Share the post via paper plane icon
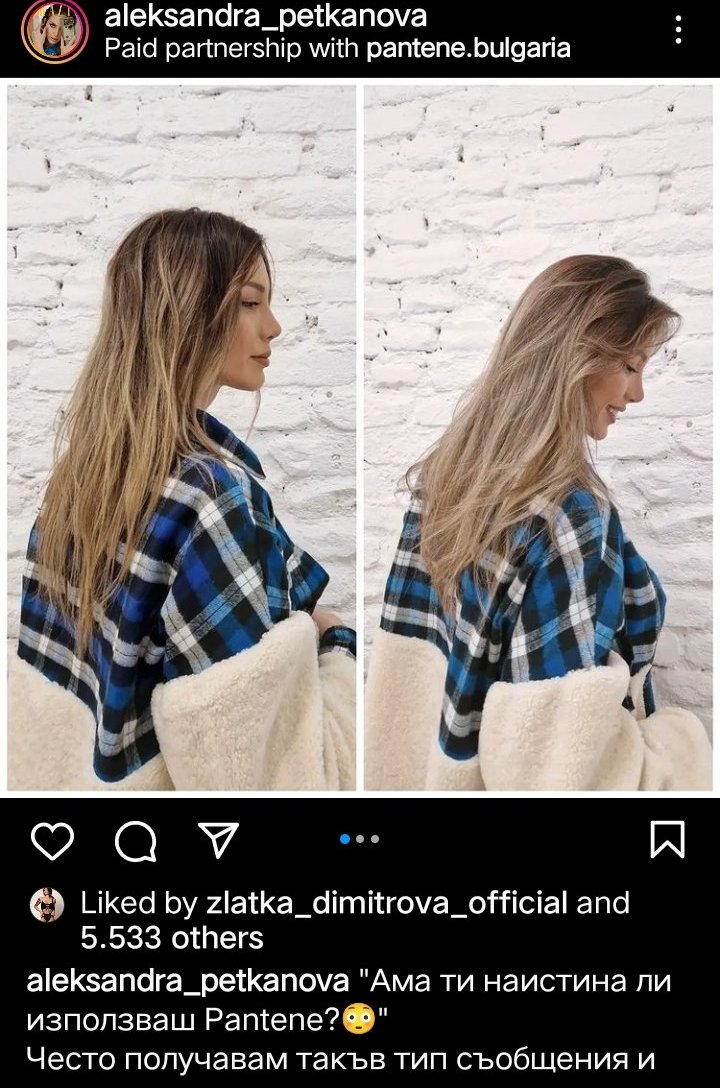Image resolution: width=720 pixels, height=1088 pixels. click(218, 840)
